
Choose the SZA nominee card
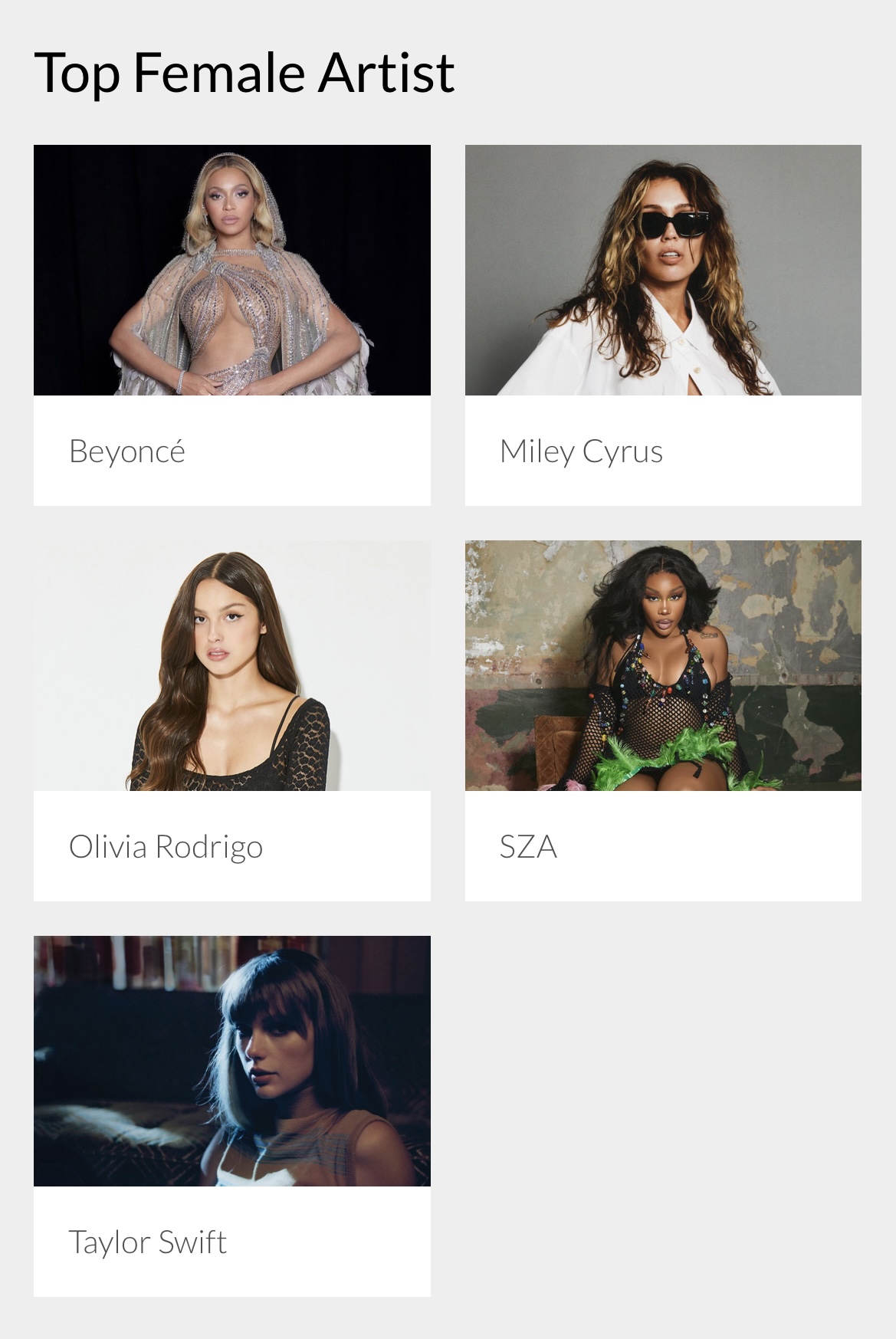click(663, 720)
